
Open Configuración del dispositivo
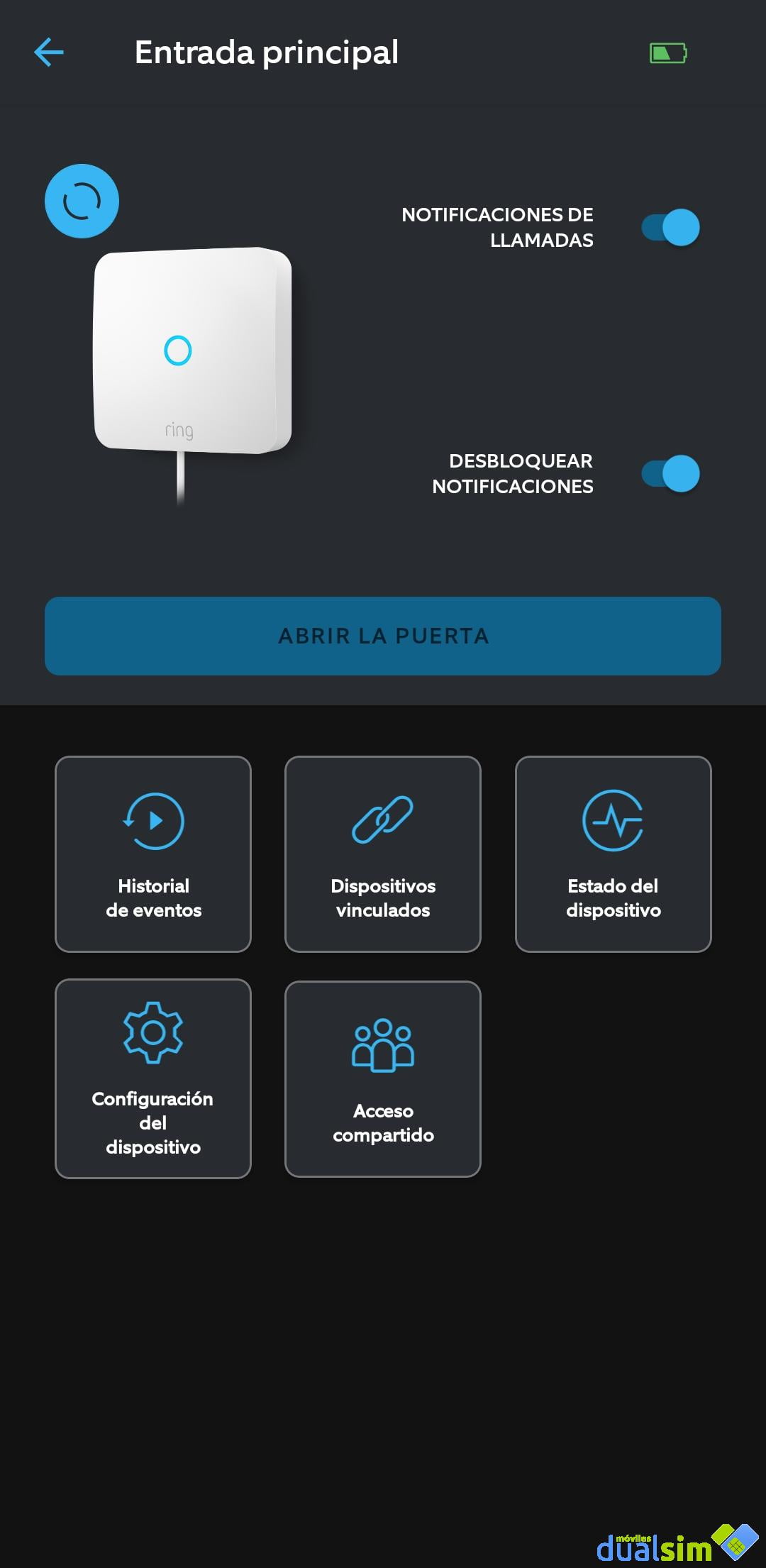point(153,1078)
